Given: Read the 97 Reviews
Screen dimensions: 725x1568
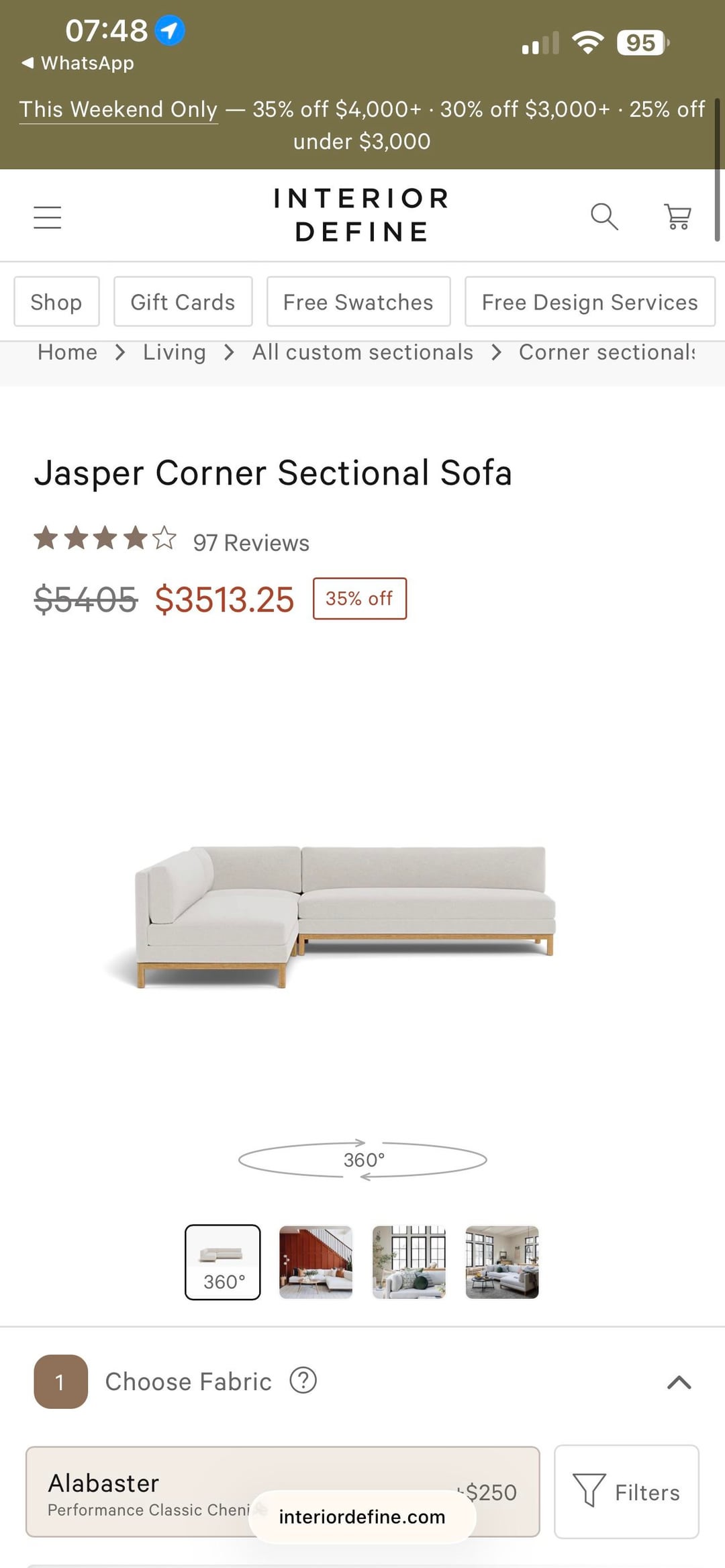Looking at the screenshot, I should [251, 543].
